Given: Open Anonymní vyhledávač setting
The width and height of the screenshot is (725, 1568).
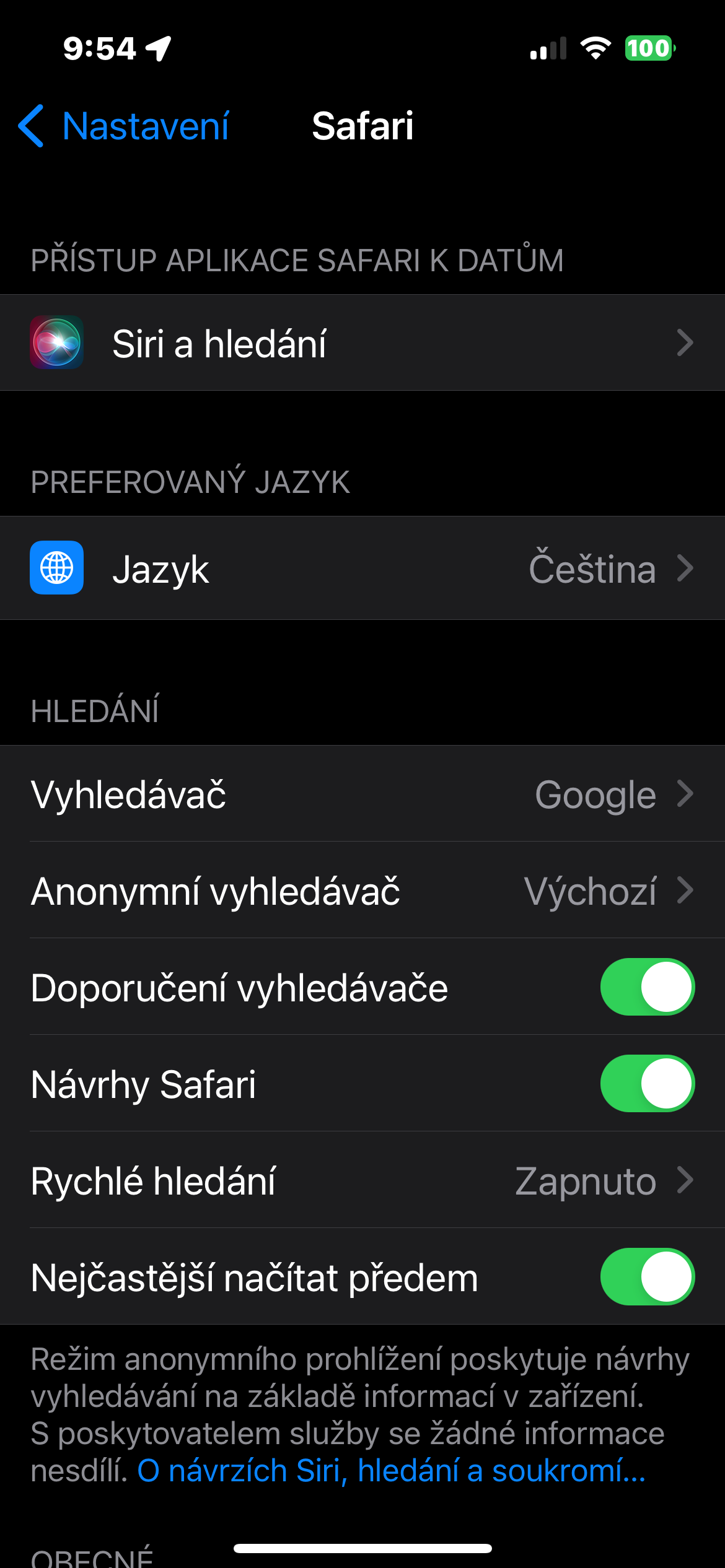Looking at the screenshot, I should tap(362, 891).
